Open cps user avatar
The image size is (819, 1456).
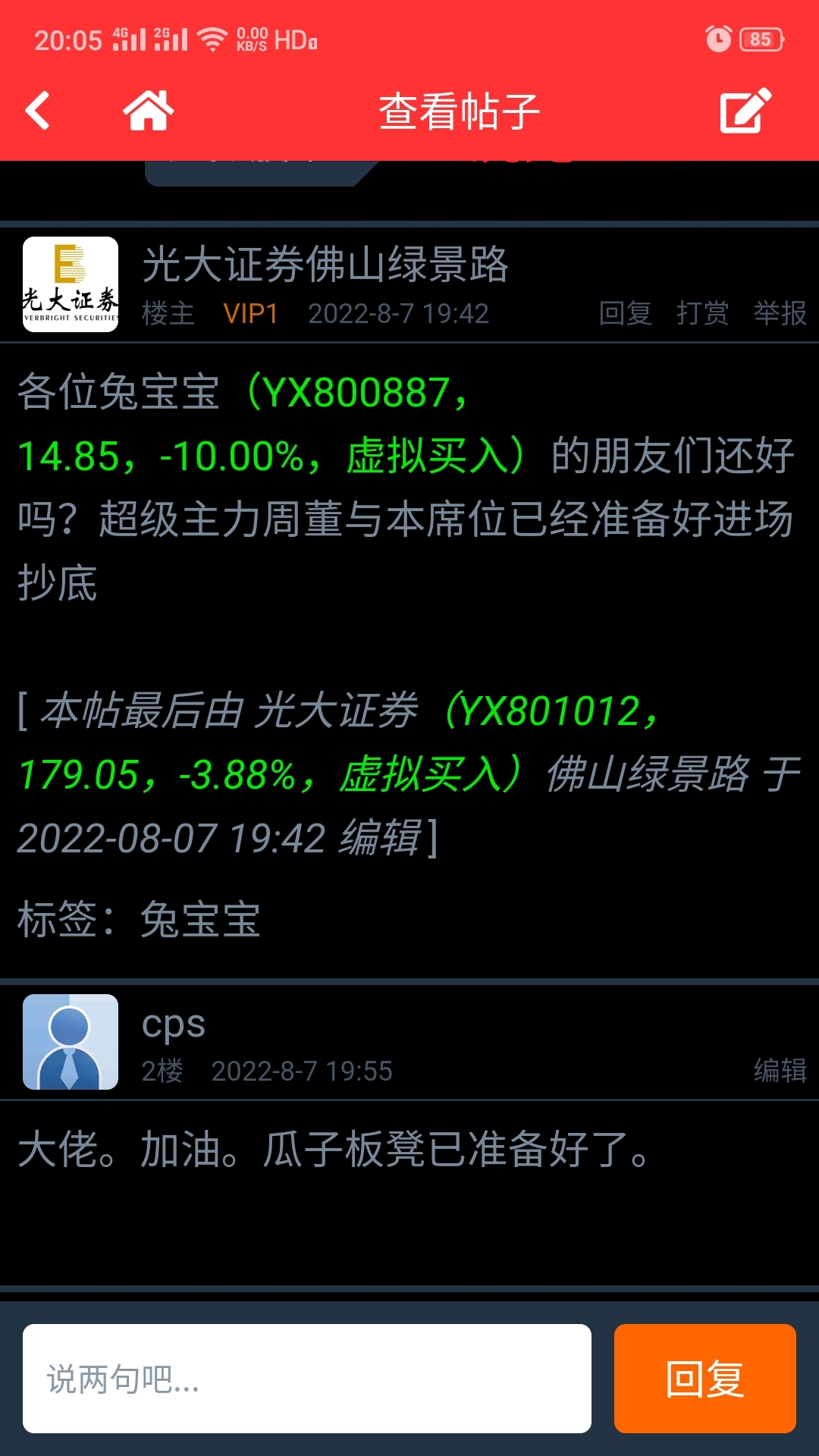click(x=71, y=1042)
